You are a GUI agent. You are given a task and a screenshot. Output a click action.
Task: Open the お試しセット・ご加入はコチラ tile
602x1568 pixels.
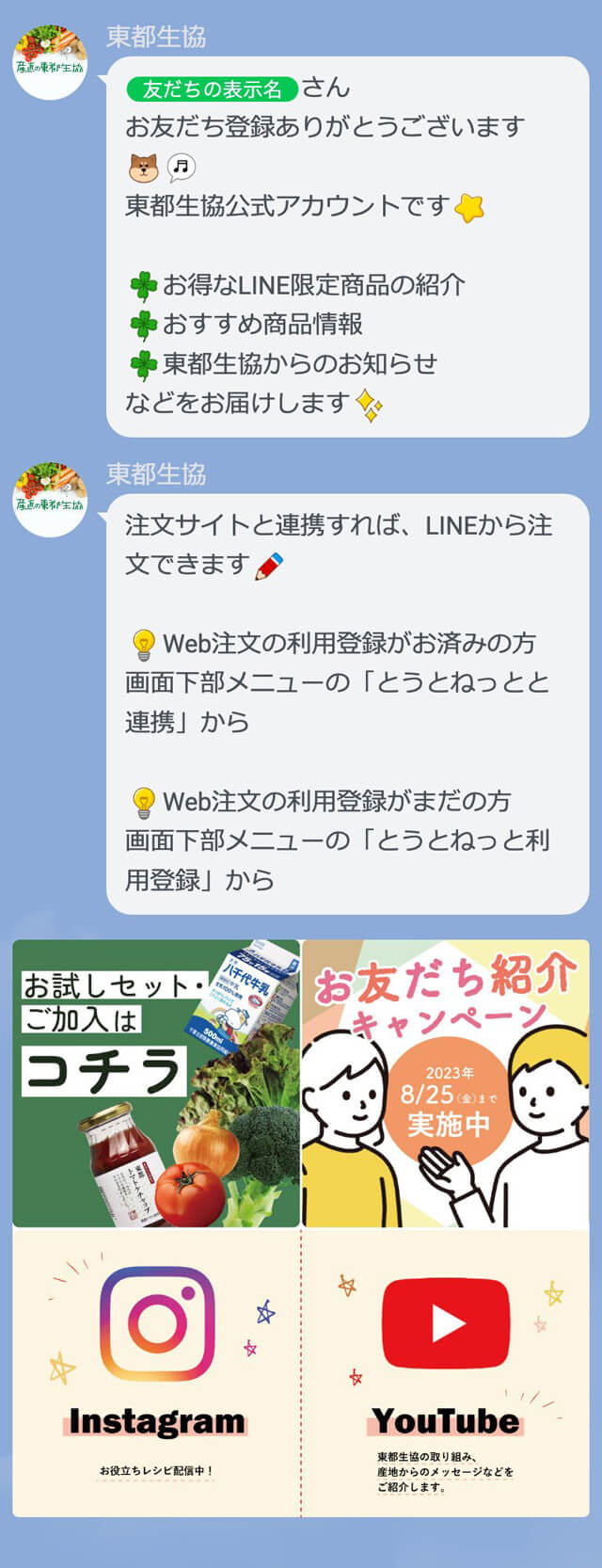156,1083
